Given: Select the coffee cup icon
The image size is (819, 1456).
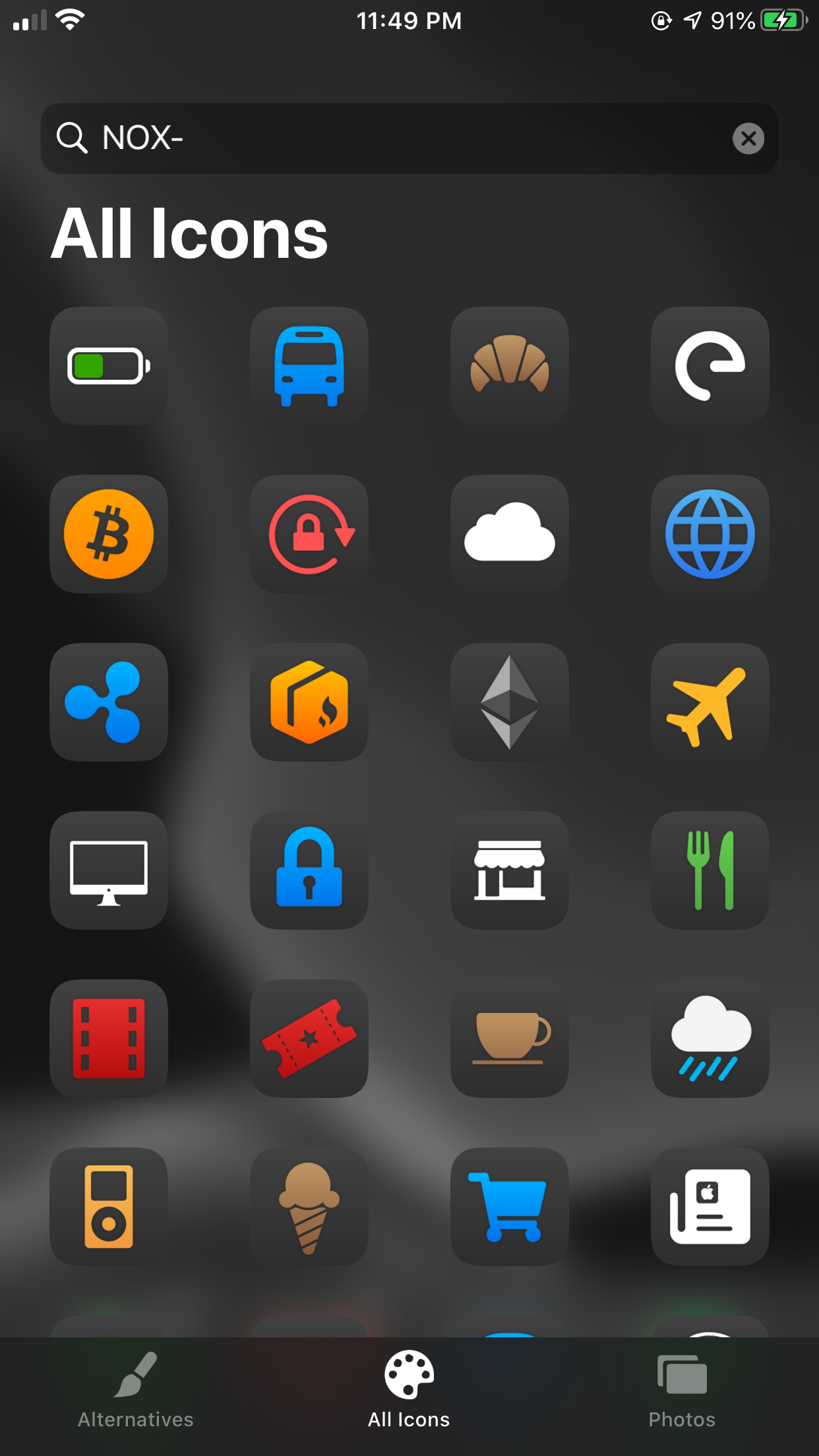Looking at the screenshot, I should point(510,1039).
